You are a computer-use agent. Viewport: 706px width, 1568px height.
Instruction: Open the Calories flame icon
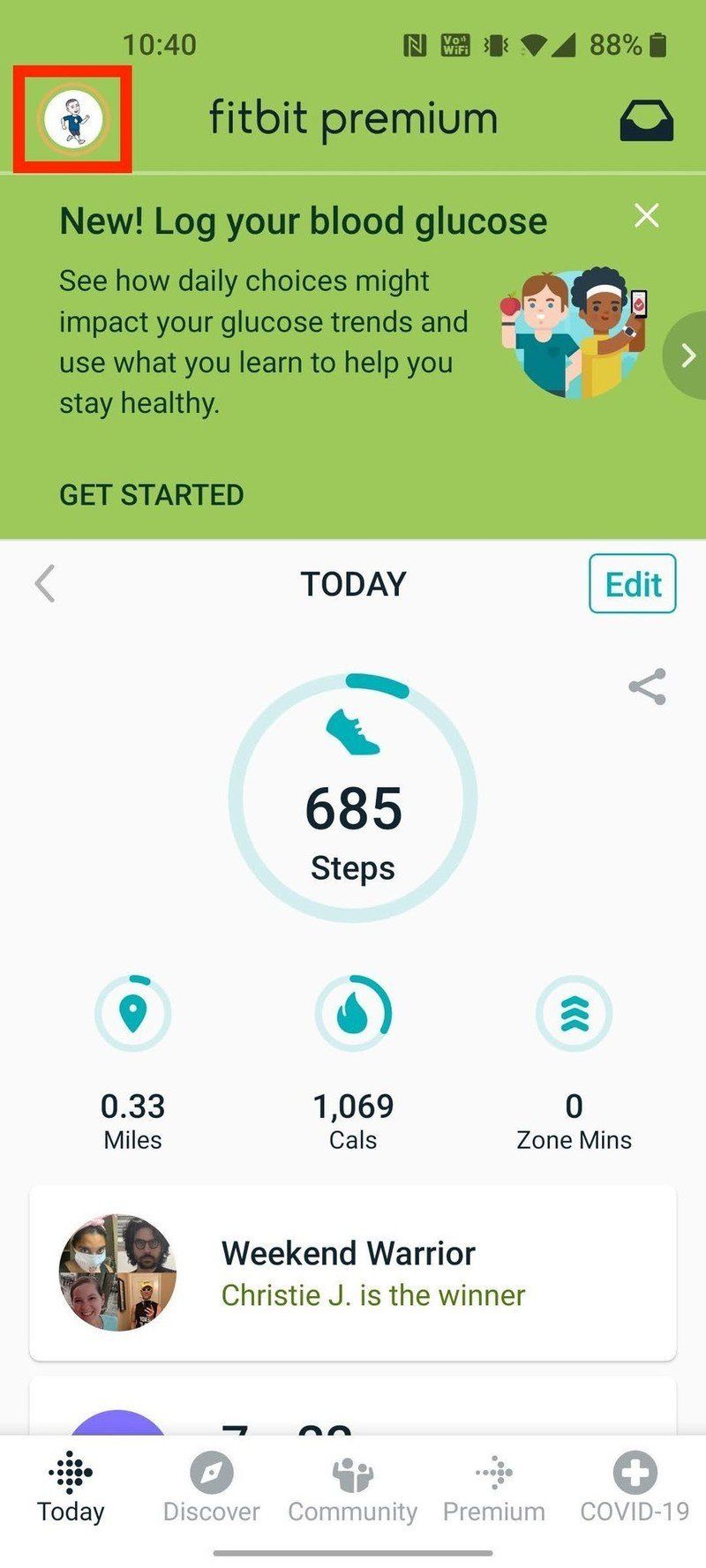coord(354,1013)
